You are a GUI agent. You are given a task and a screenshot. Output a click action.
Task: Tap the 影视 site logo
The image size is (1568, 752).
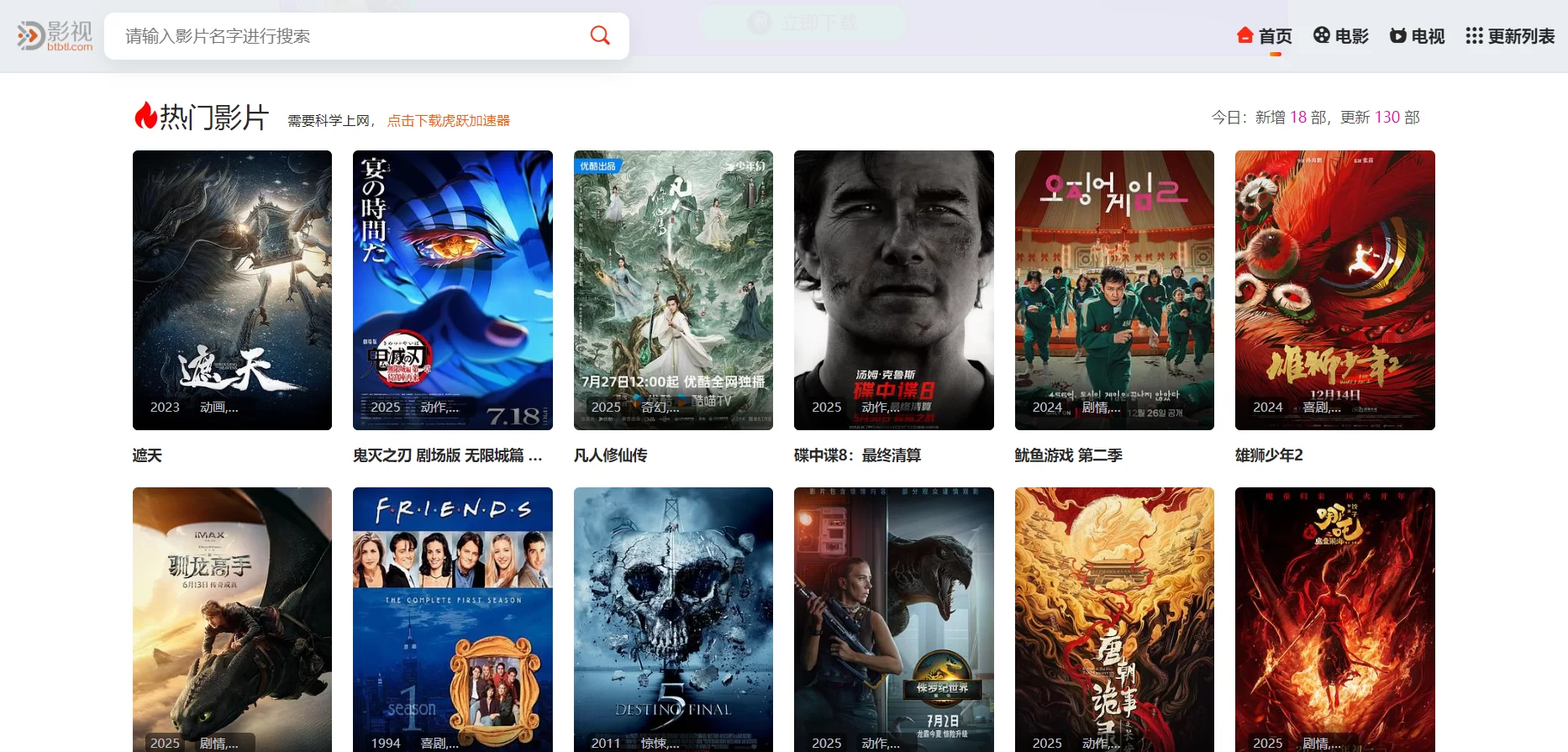pyautogui.click(x=55, y=35)
